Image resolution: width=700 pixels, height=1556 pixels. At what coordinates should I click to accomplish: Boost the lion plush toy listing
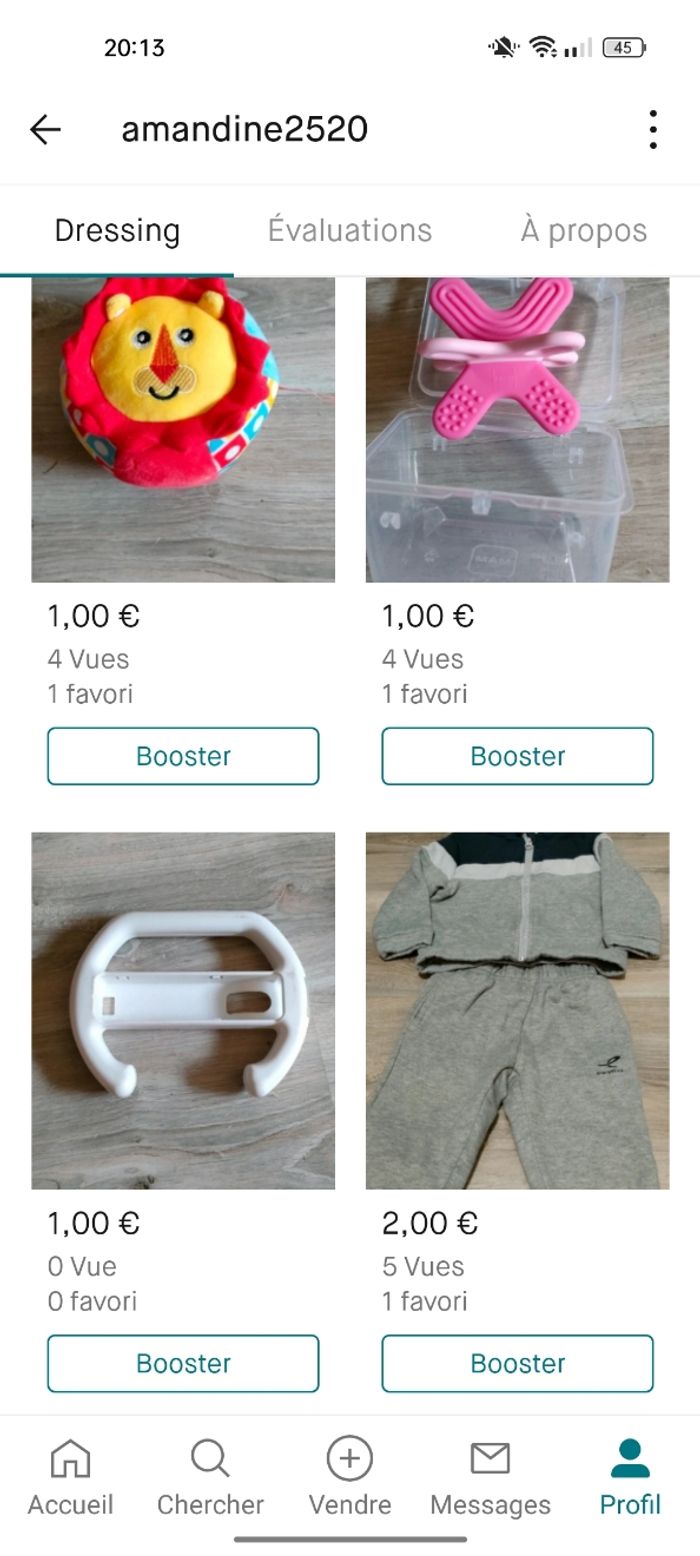(183, 756)
